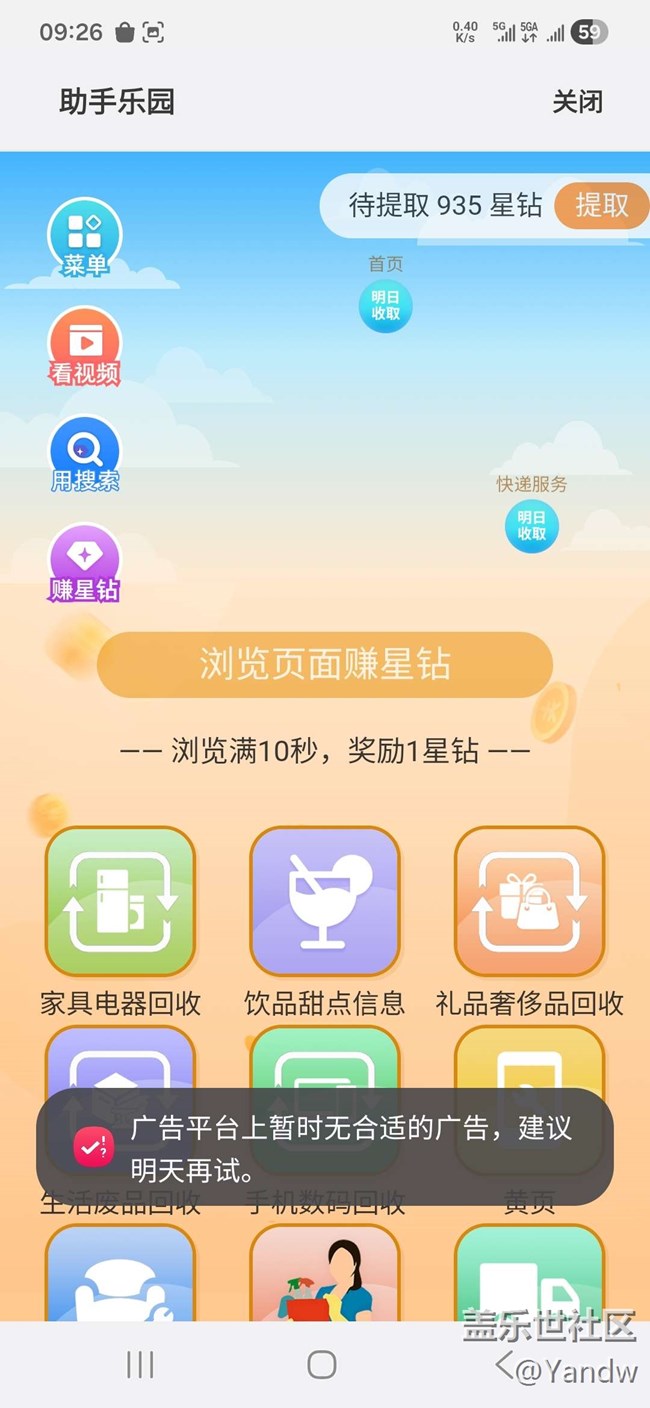Image resolution: width=650 pixels, height=1408 pixels.
Task: Close the 助手乐园 page
Action: click(x=577, y=102)
